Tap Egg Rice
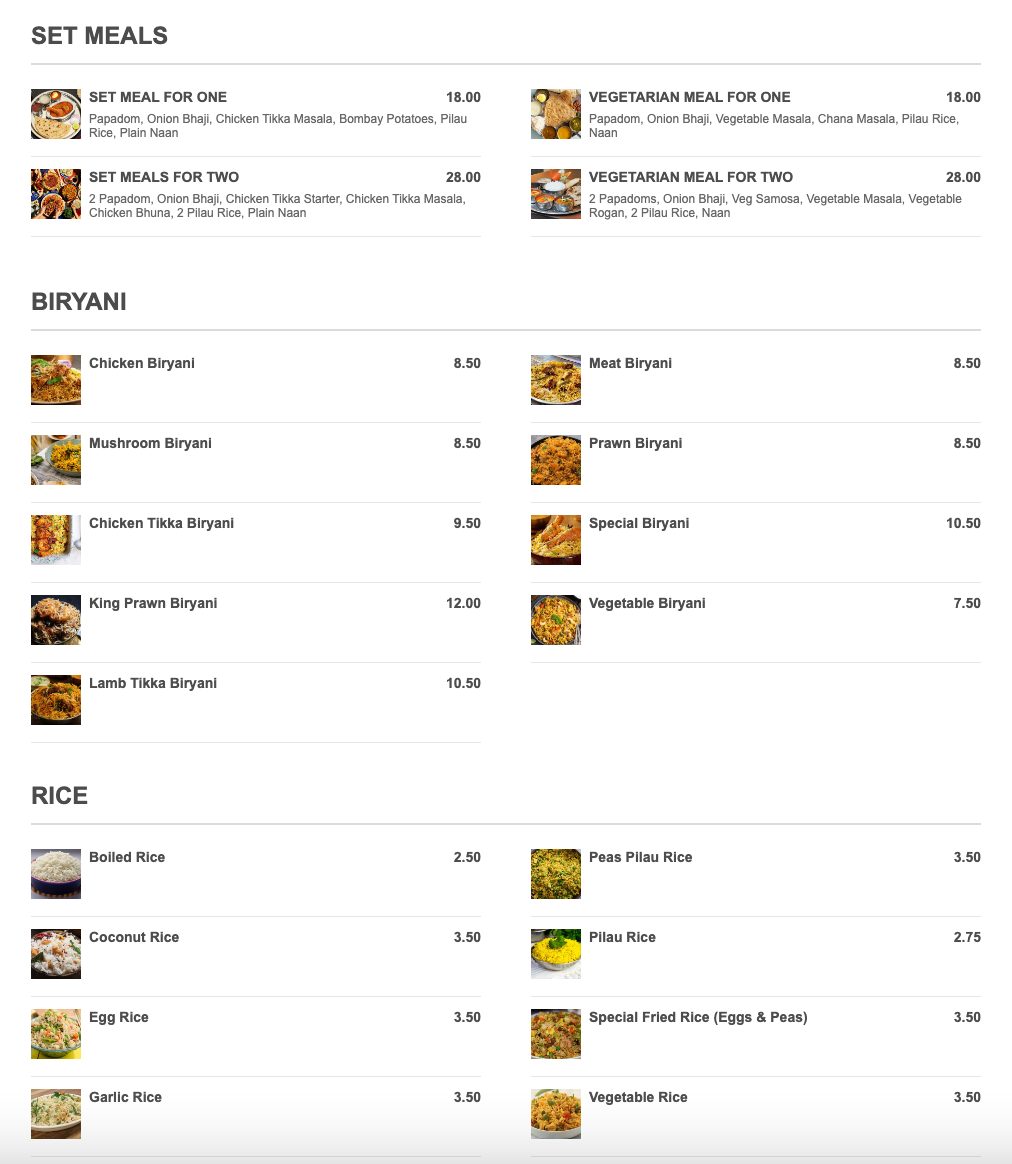Image resolution: width=1012 pixels, height=1164 pixels. (119, 1017)
